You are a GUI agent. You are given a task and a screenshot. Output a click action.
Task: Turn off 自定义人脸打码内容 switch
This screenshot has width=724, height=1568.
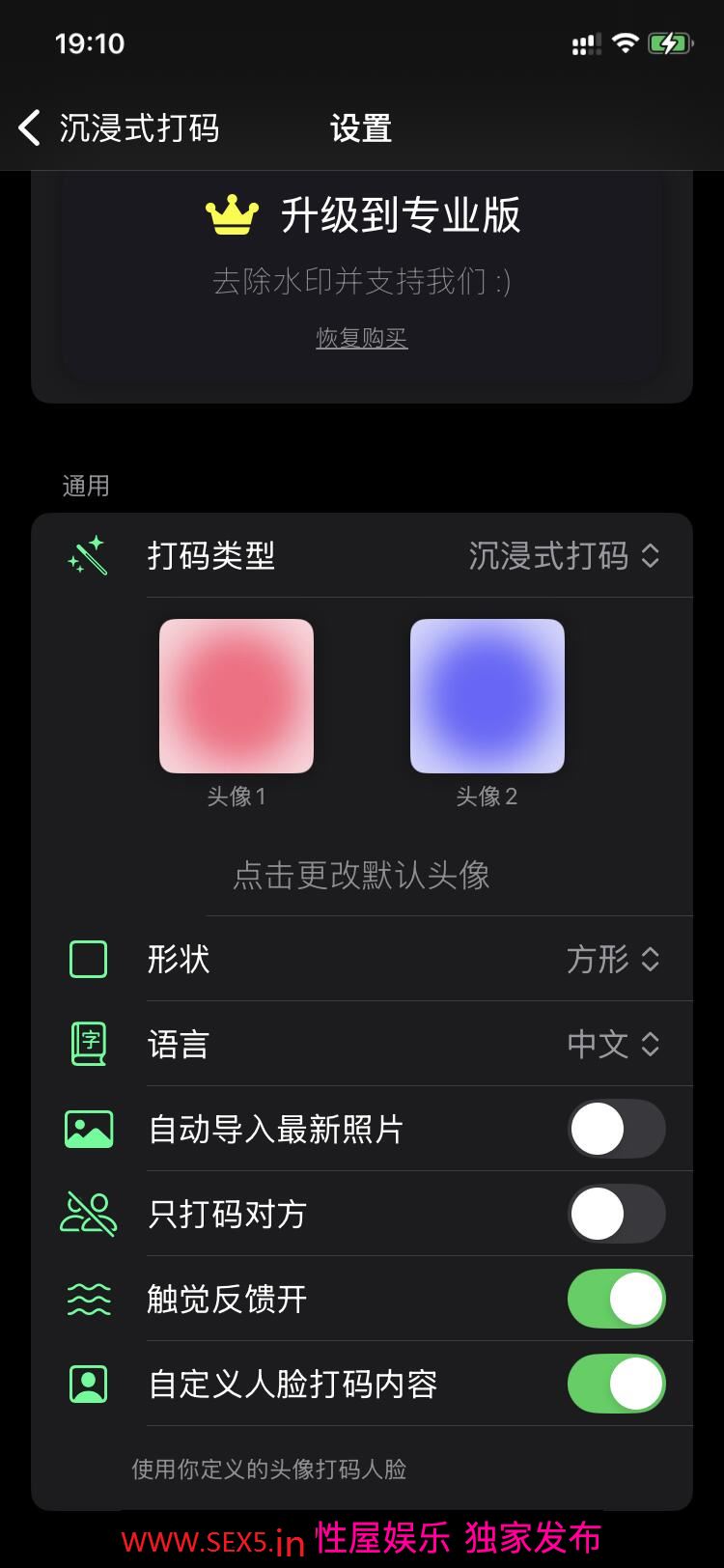coord(616,1385)
